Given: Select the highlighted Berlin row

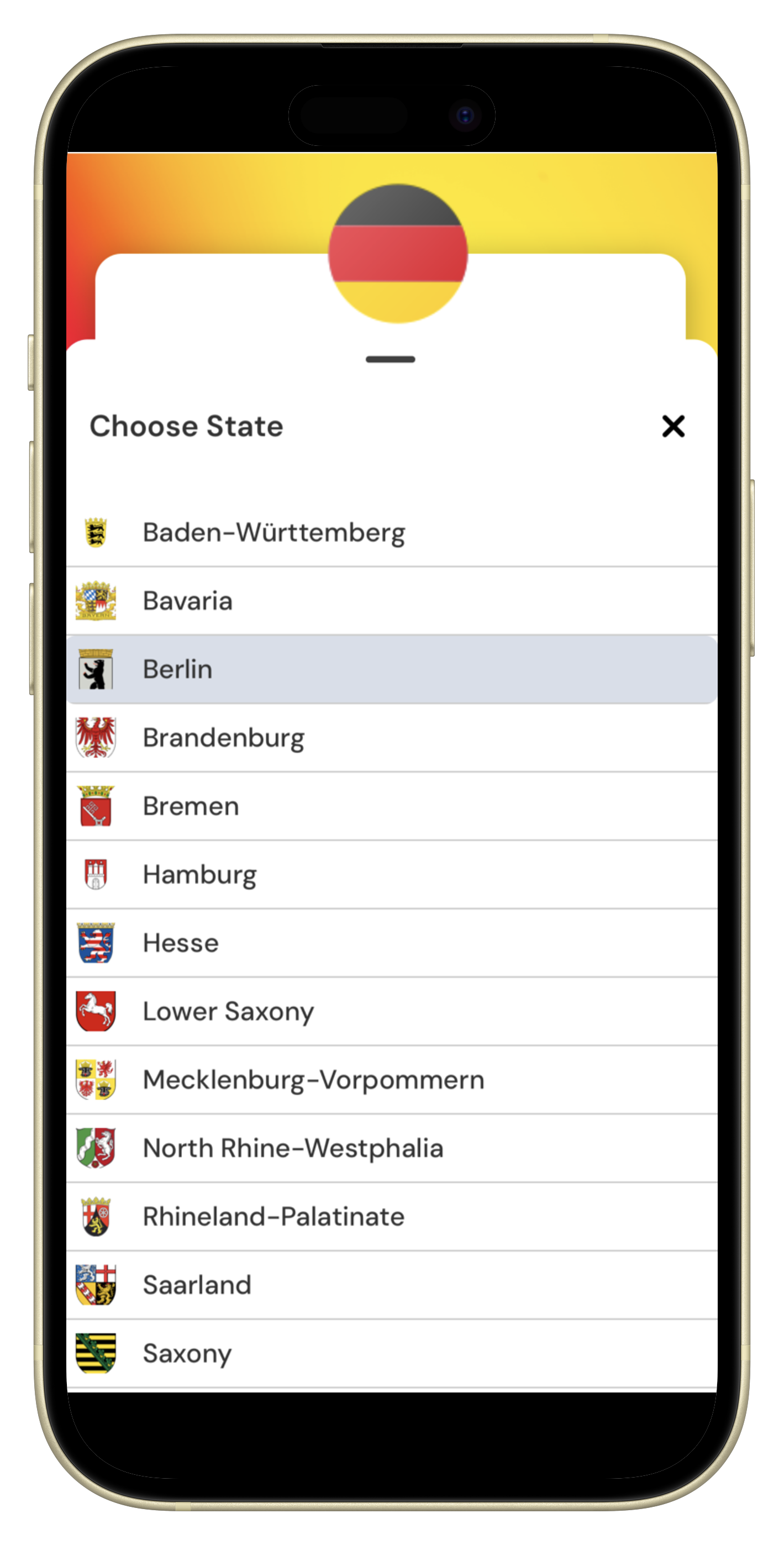Looking at the screenshot, I should (x=392, y=669).
